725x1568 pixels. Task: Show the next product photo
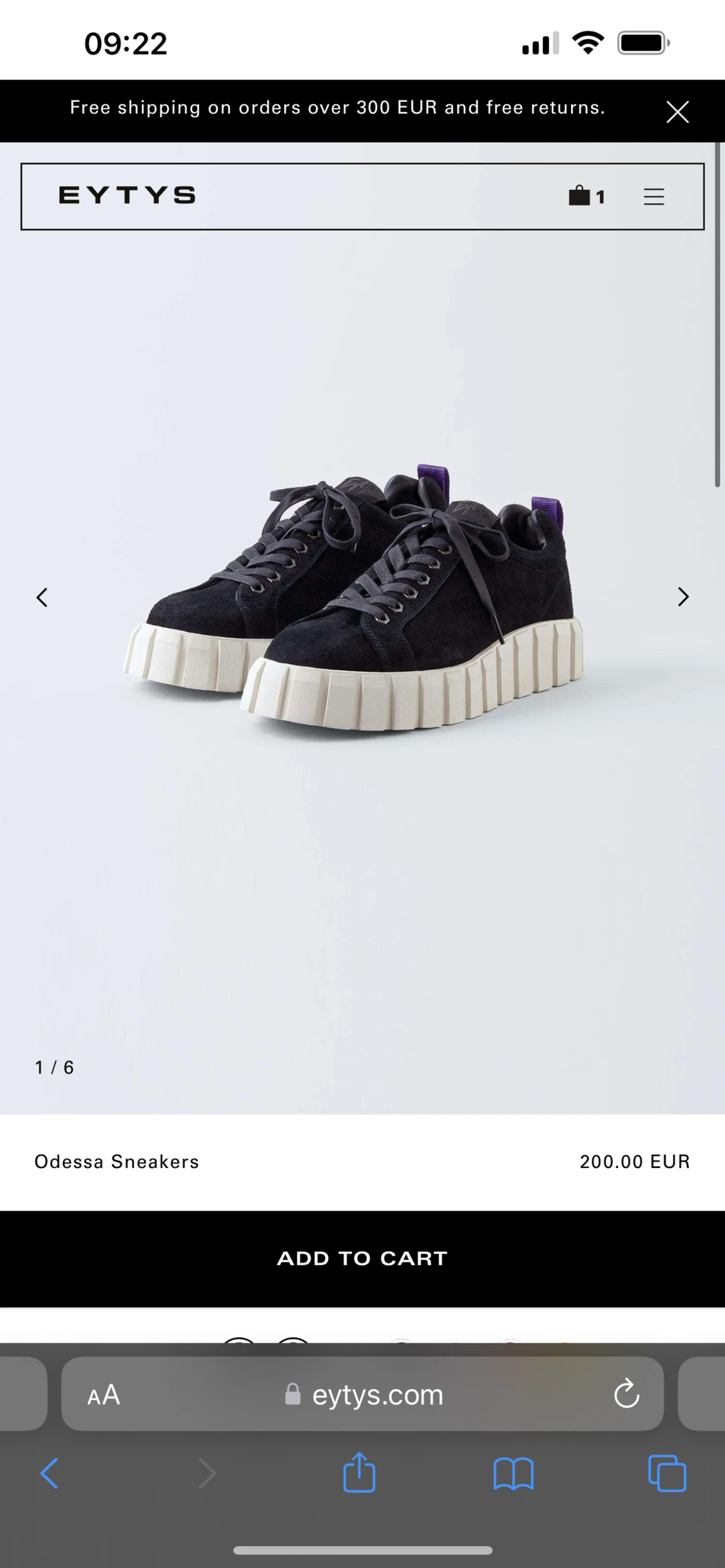point(683,597)
